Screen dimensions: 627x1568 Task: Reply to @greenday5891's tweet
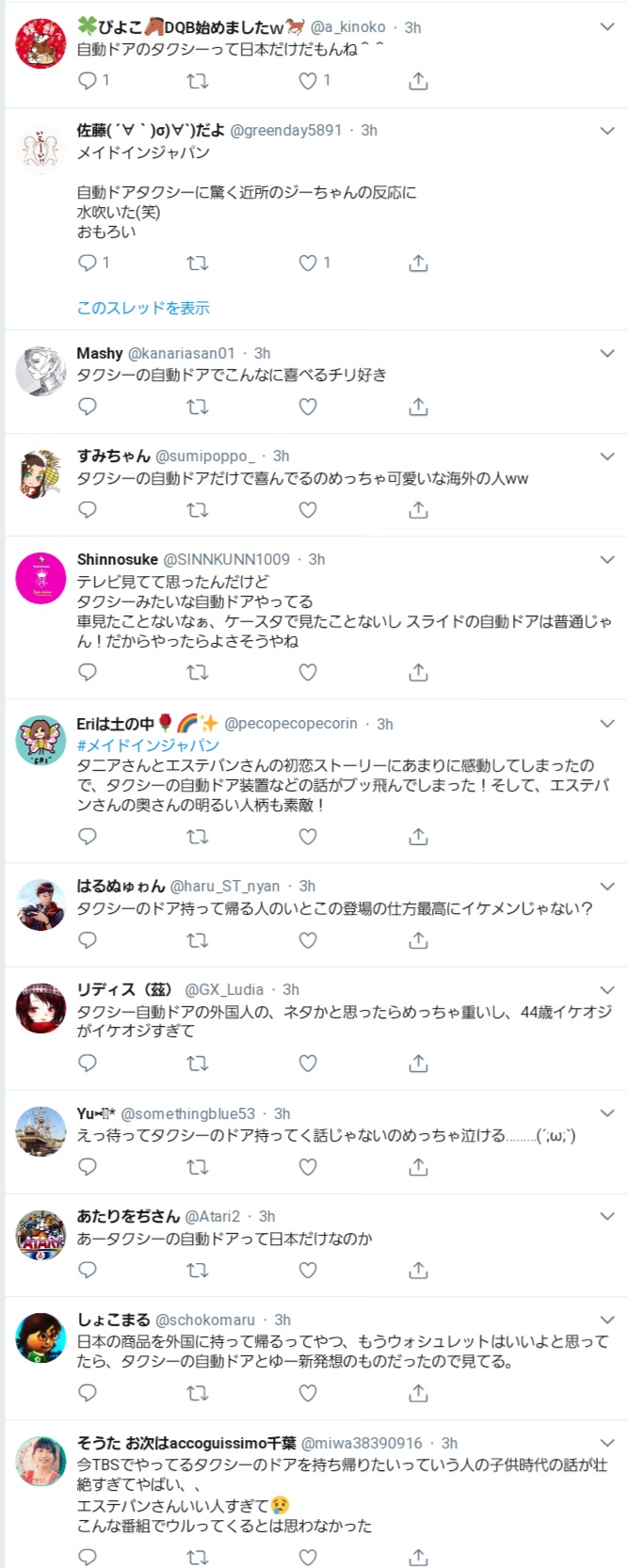88,264
